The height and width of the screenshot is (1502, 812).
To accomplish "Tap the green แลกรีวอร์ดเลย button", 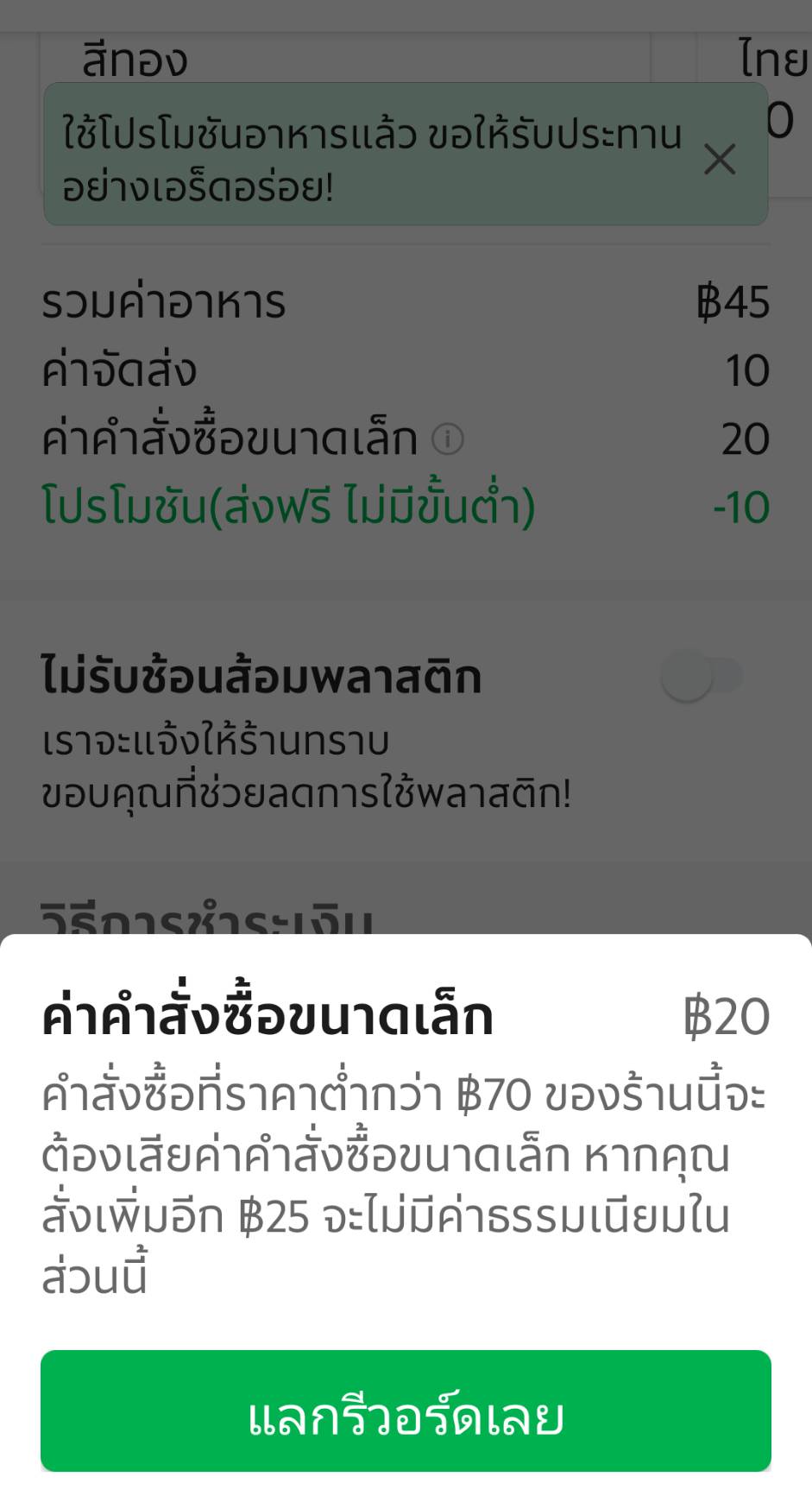I will click(x=406, y=1410).
